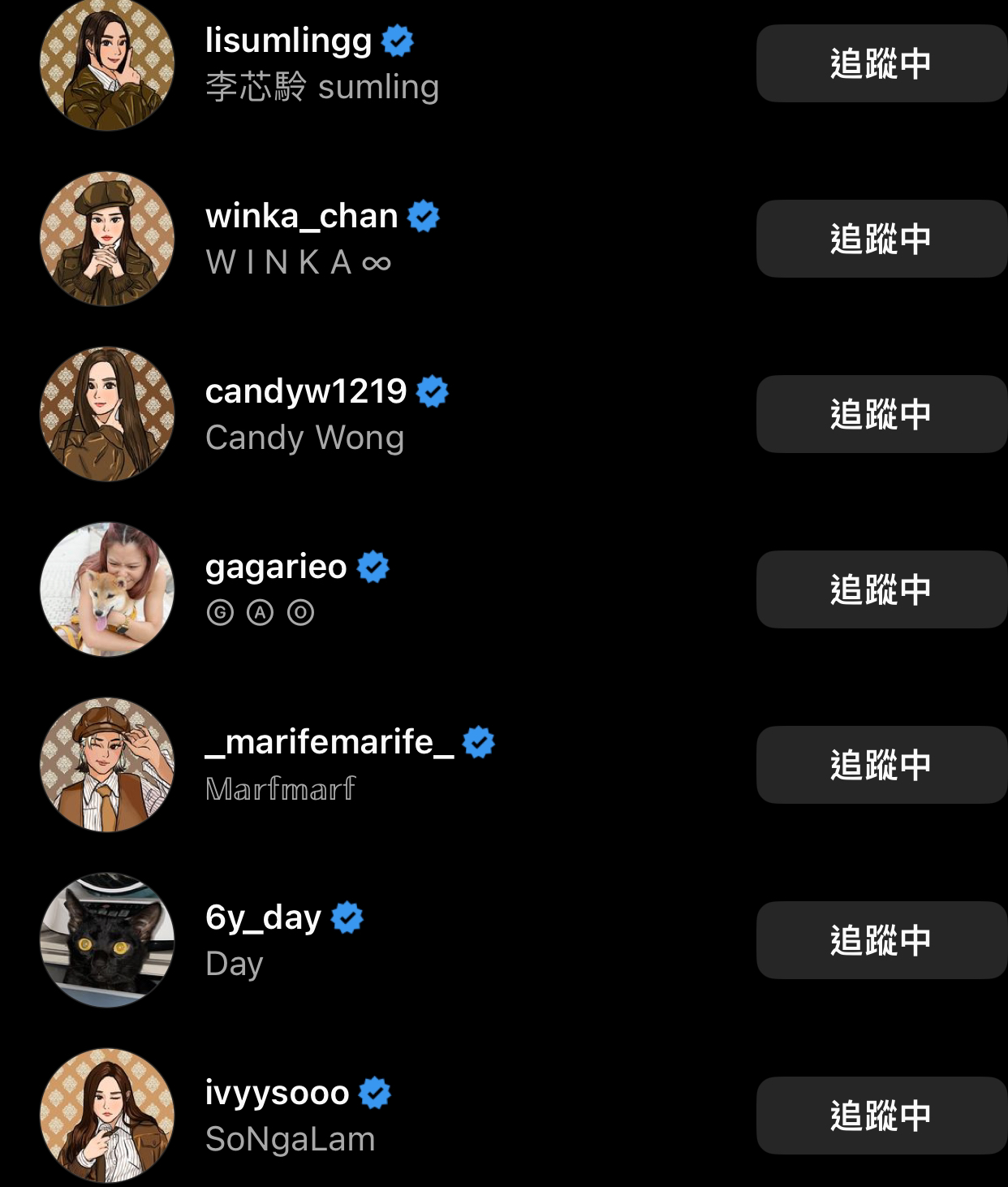This screenshot has width=1008, height=1187.
Task: Click ivyysooo's blue verification checkmark
Action: pos(375,1093)
